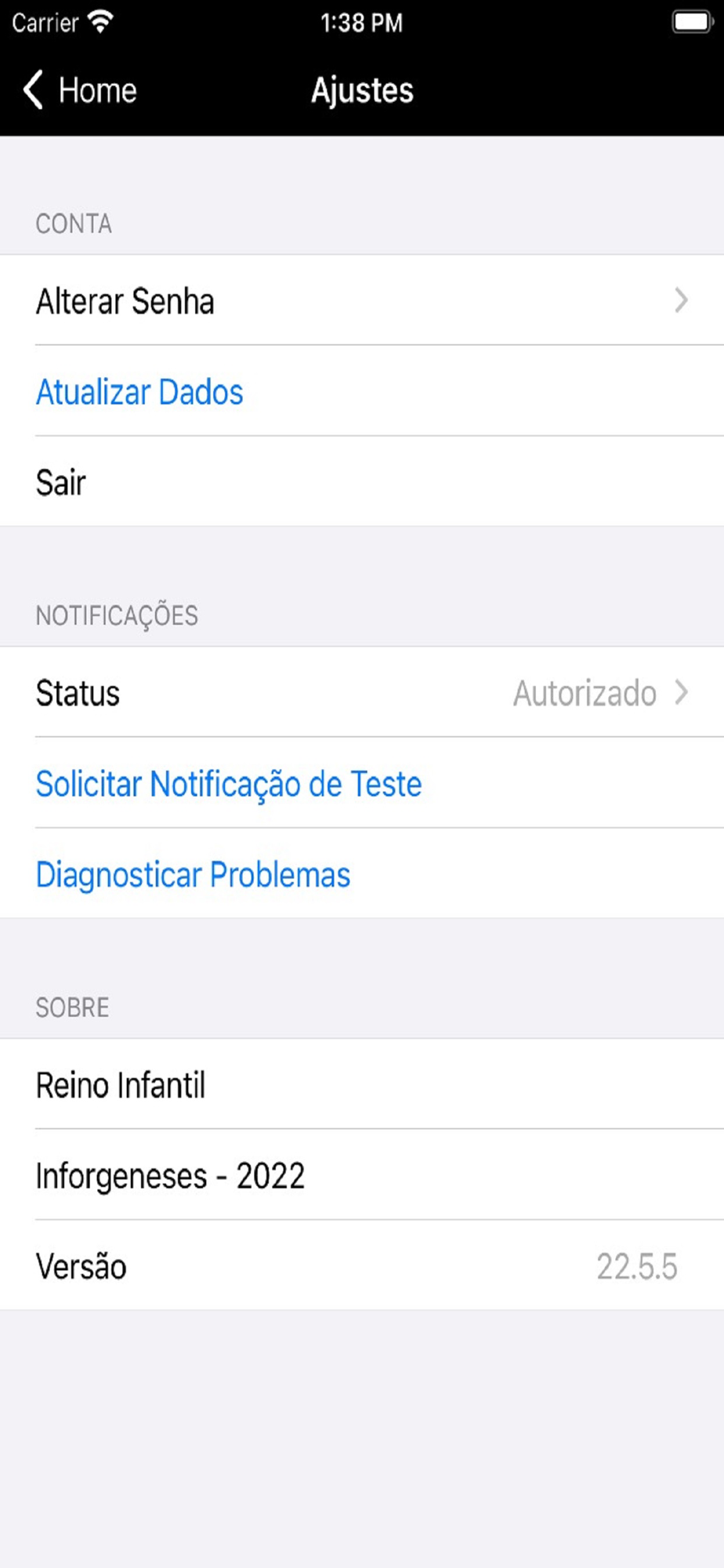Select Sair to log out
The image size is (724, 1568).
click(x=362, y=481)
